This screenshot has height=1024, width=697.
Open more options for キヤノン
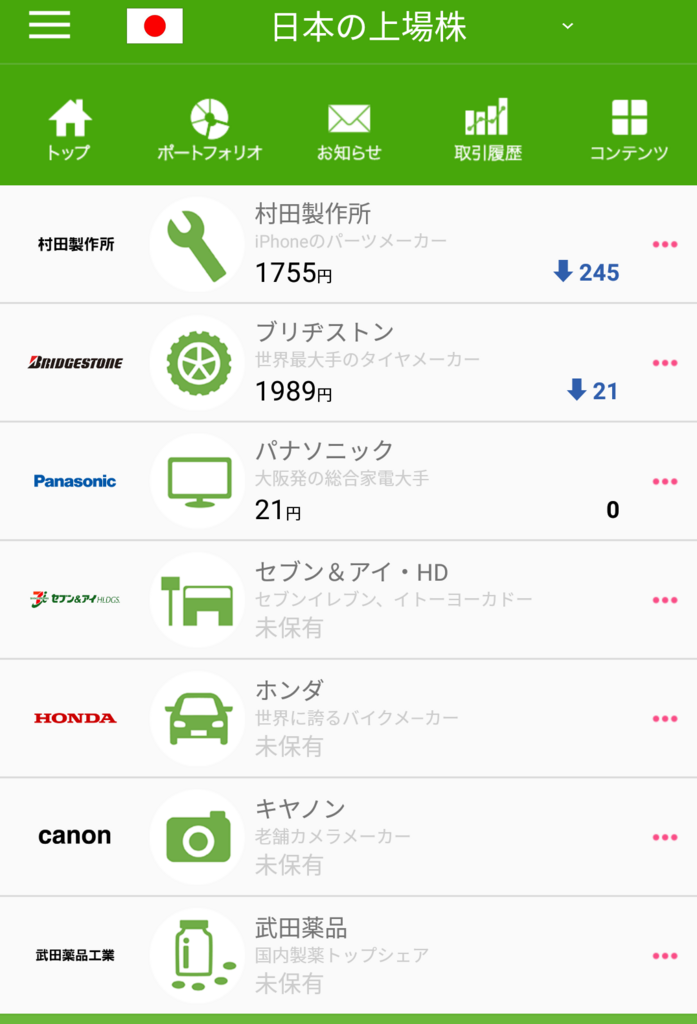tap(665, 837)
